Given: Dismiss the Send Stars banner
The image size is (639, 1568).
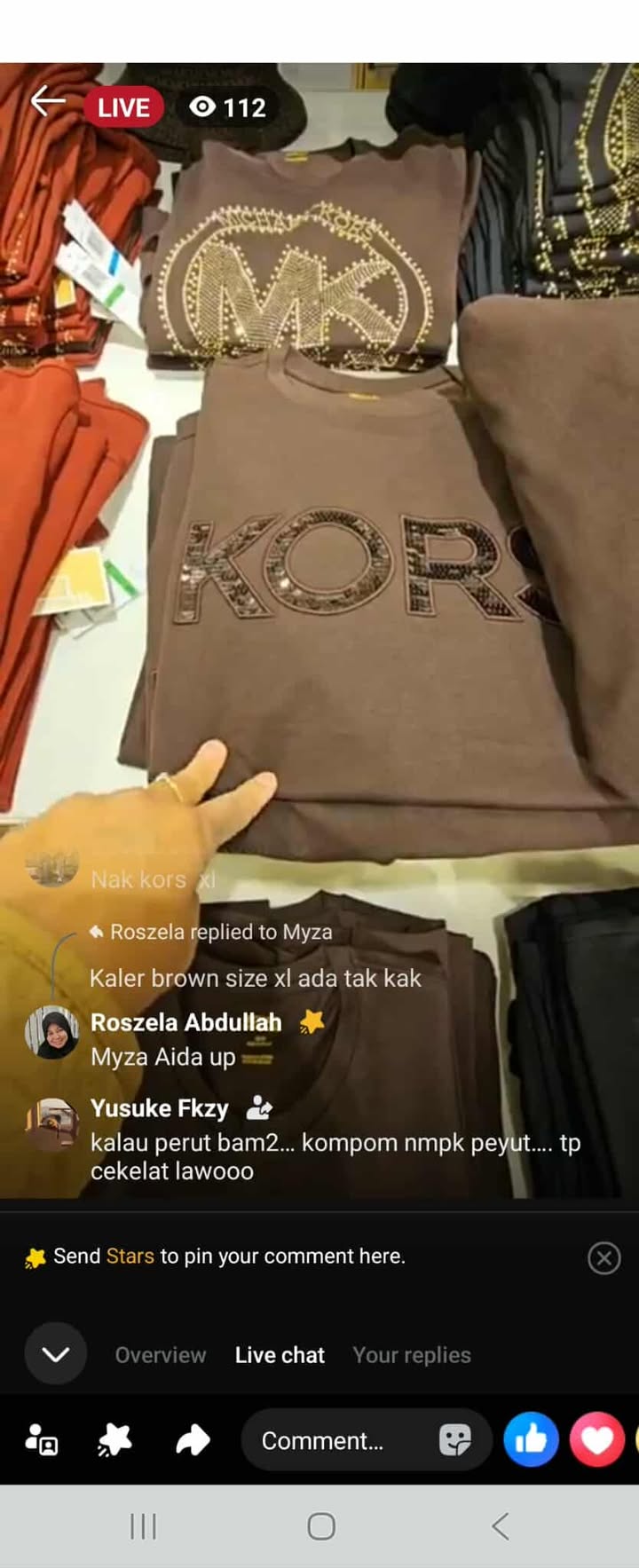Looking at the screenshot, I should pyautogui.click(x=603, y=1257).
